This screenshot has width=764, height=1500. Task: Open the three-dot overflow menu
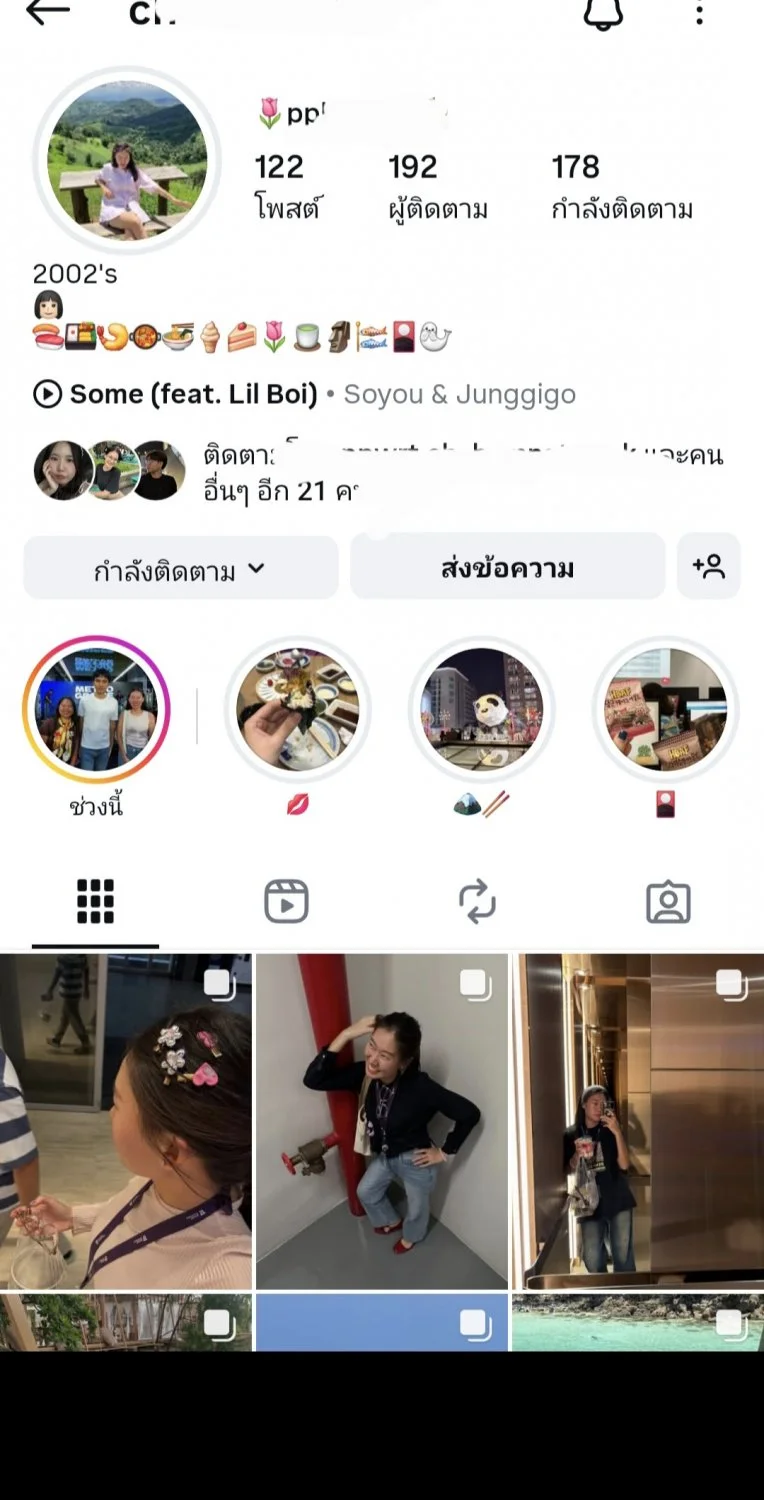(x=699, y=13)
